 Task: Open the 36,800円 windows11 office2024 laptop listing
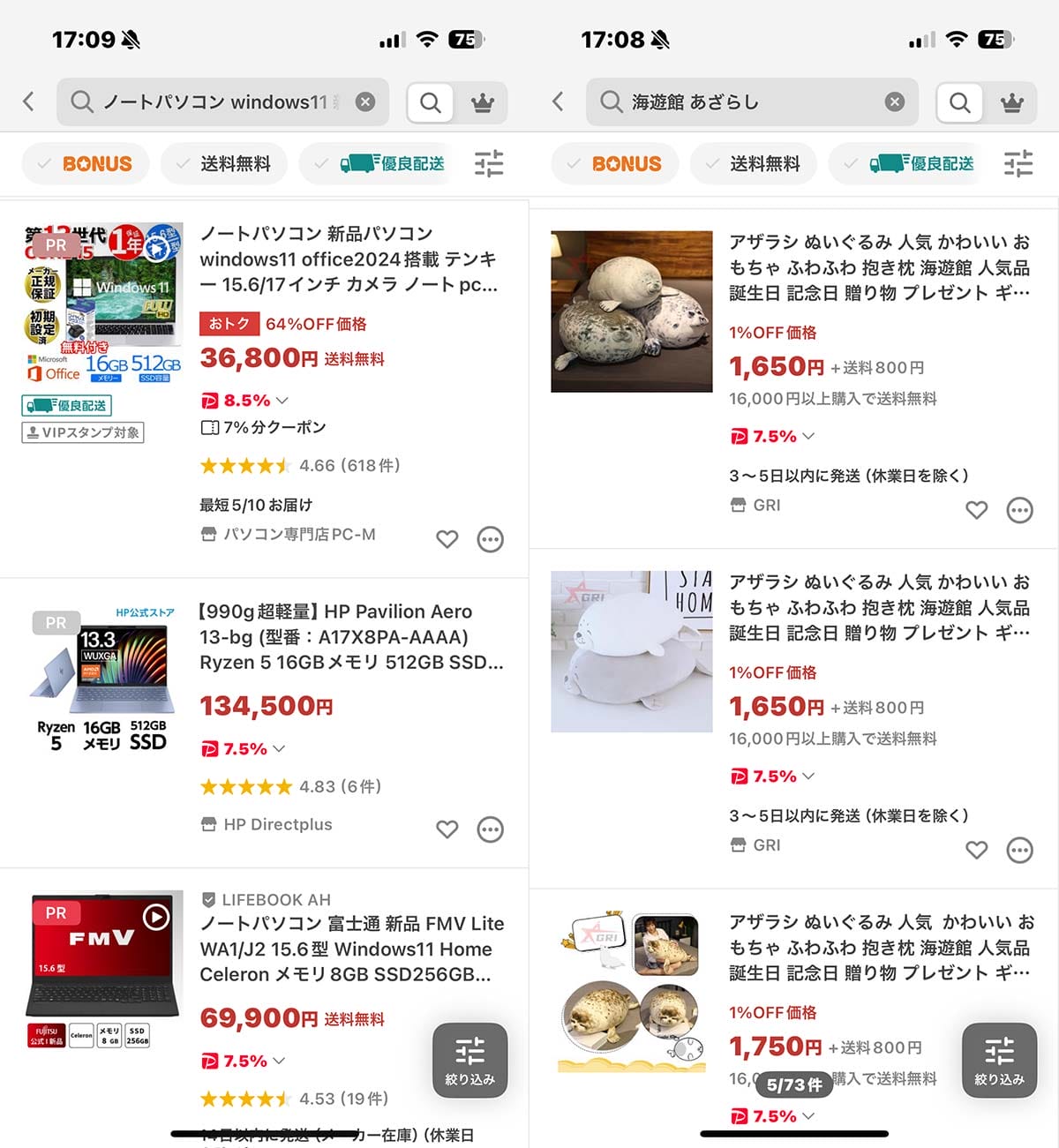pos(349,259)
